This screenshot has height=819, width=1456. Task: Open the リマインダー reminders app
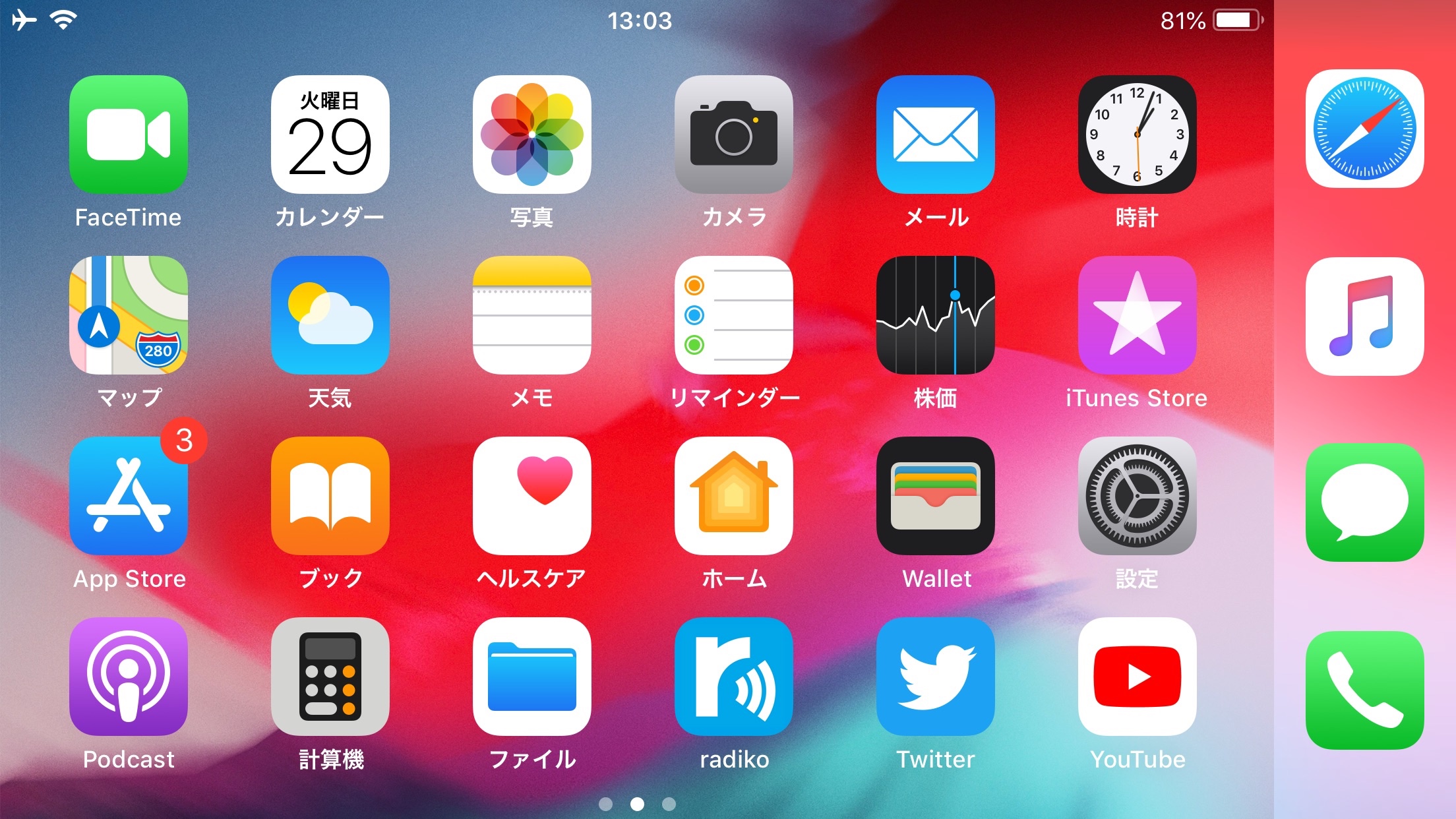coord(734,315)
